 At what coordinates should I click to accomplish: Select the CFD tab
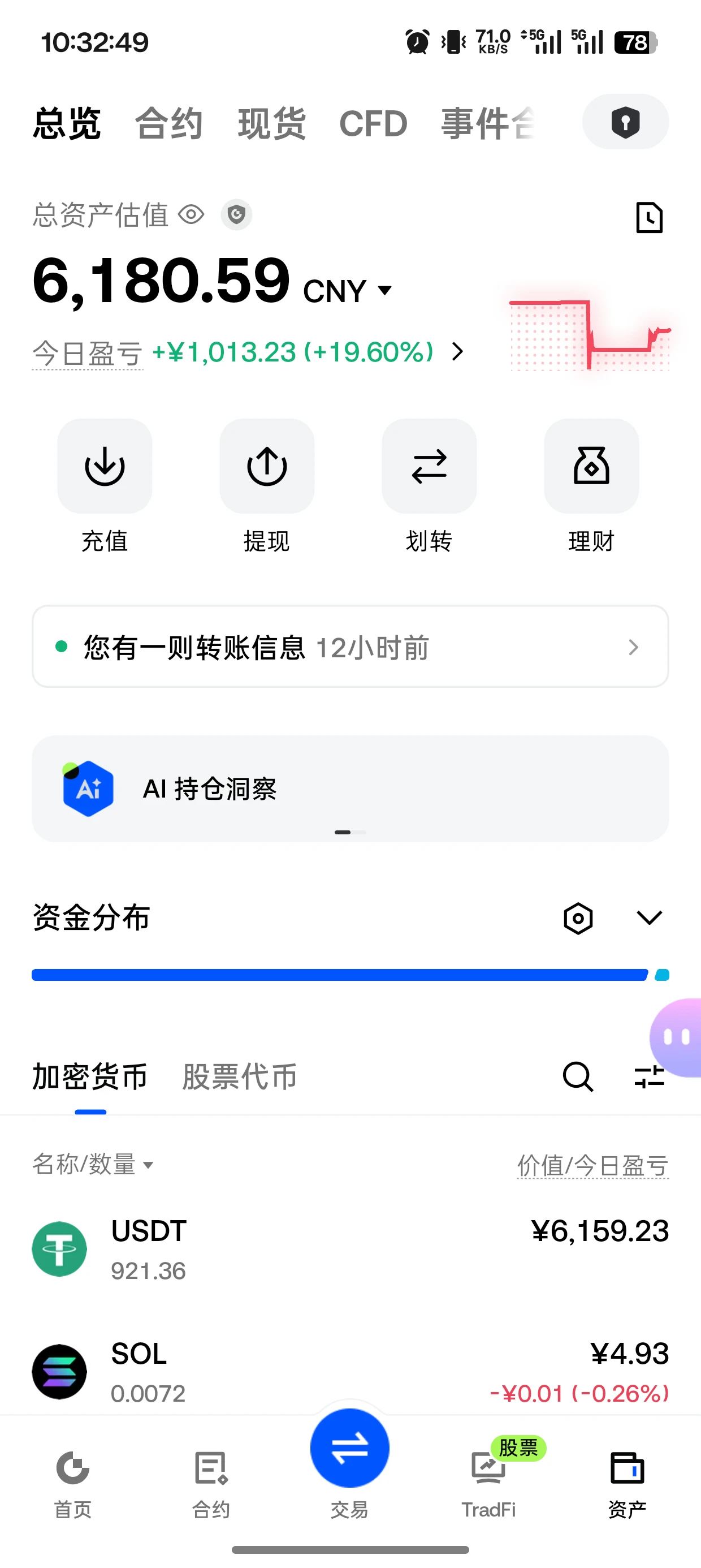(x=373, y=123)
